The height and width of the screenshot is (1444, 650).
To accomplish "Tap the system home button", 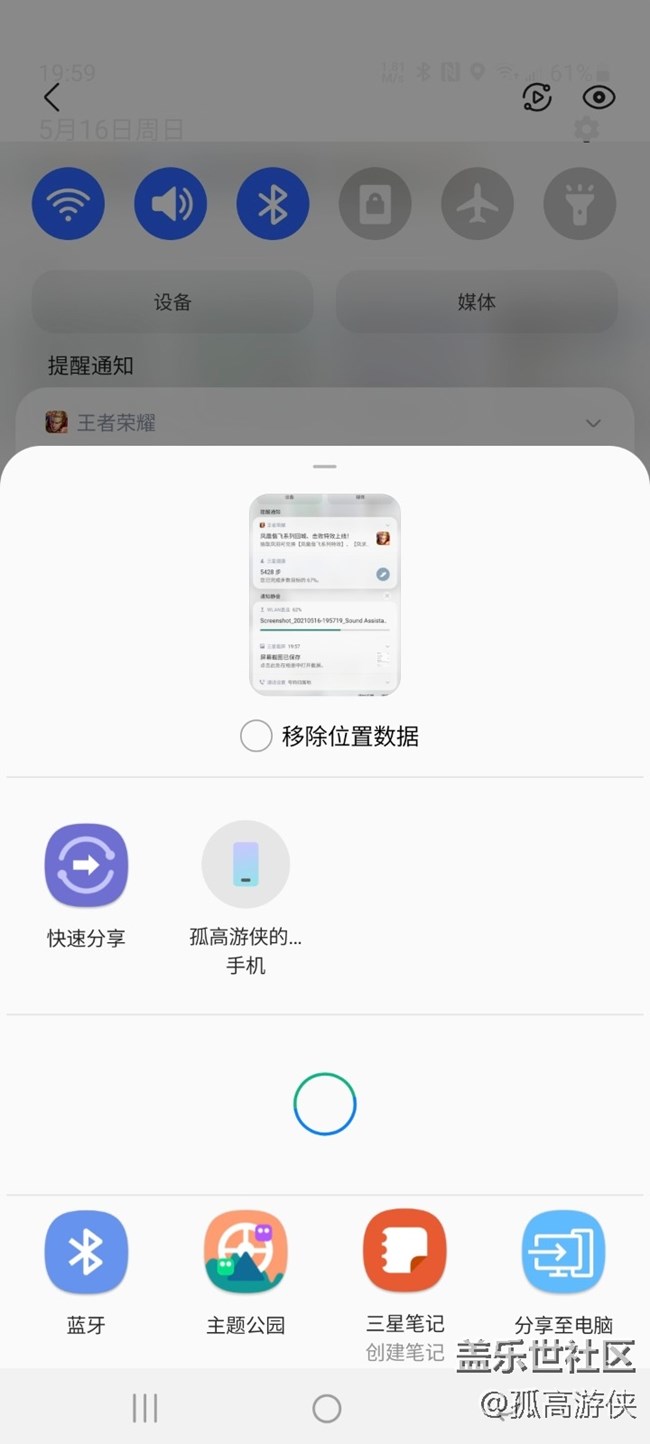I will pyautogui.click(x=326, y=1409).
